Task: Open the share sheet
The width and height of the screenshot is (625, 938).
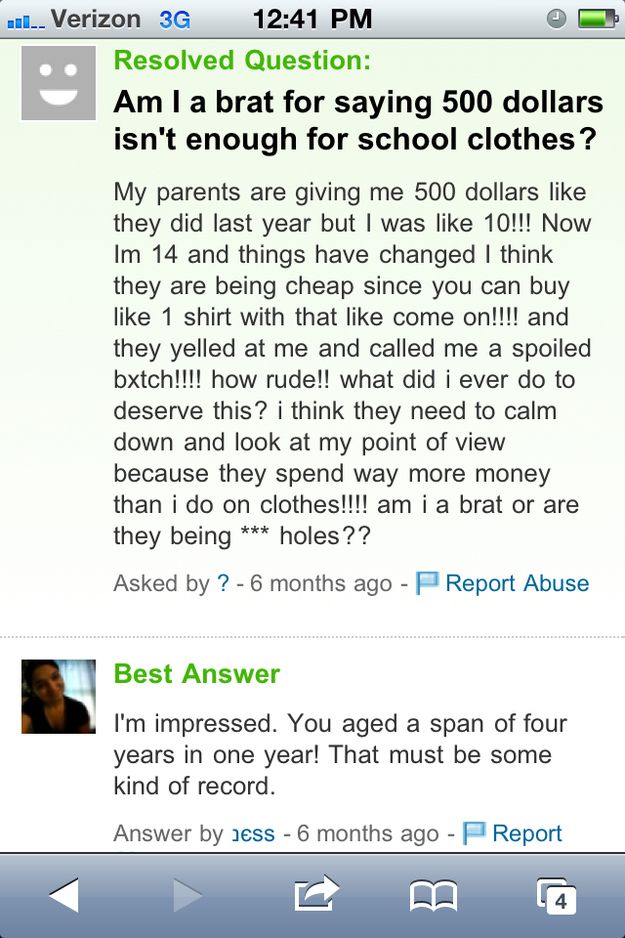Action: click(314, 894)
